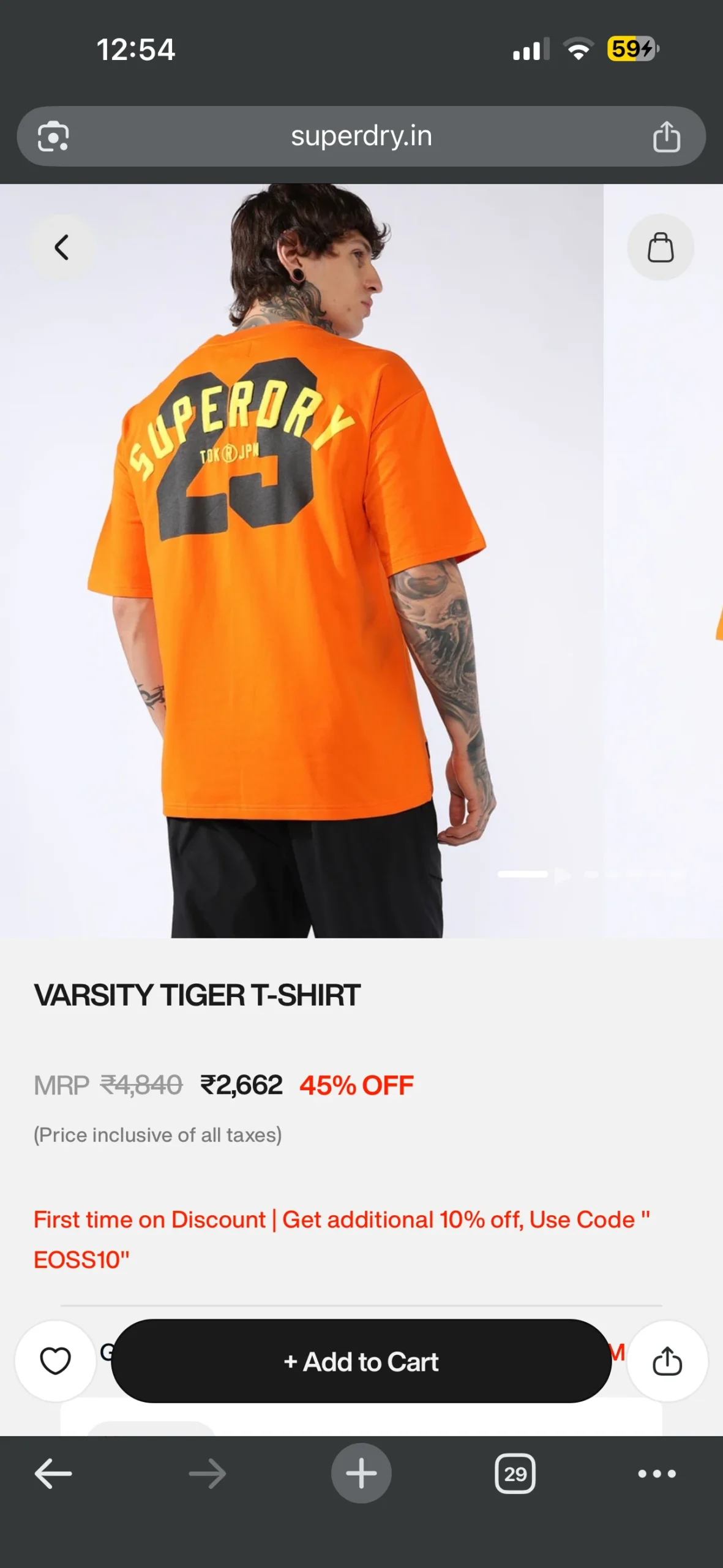Share this product via the round share button
The width and height of the screenshot is (723, 1568).
click(667, 1361)
